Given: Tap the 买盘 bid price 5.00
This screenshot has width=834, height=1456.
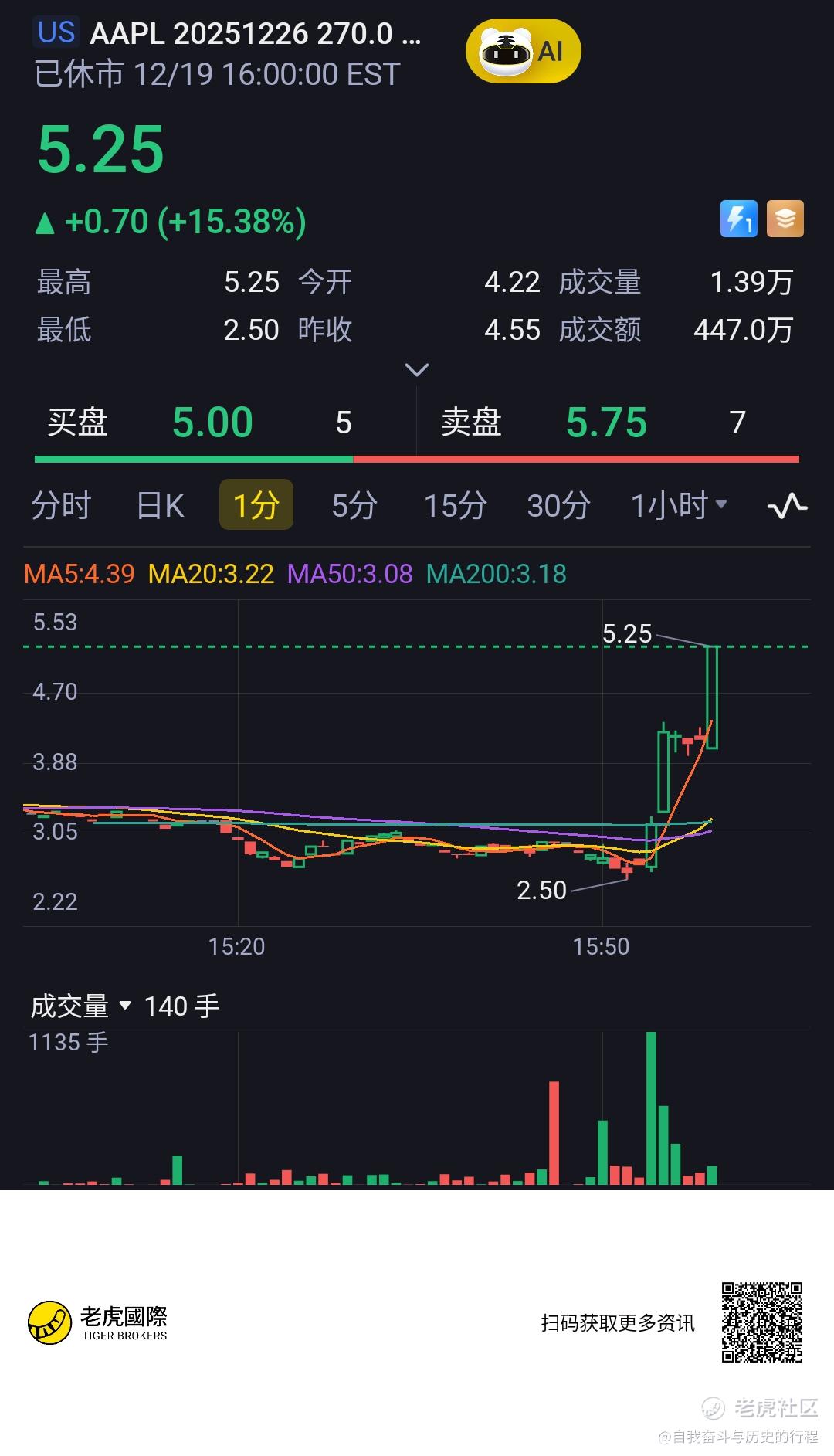Looking at the screenshot, I should 212,423.
